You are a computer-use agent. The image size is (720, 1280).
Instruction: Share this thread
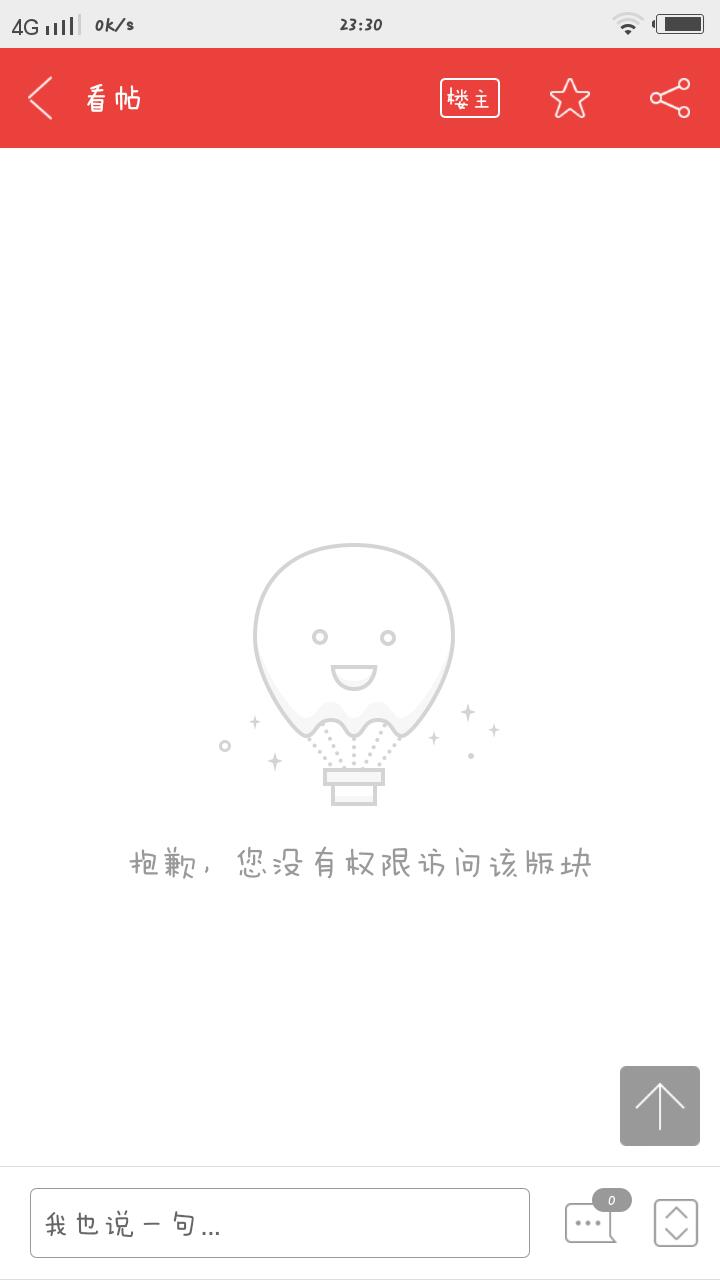point(670,98)
